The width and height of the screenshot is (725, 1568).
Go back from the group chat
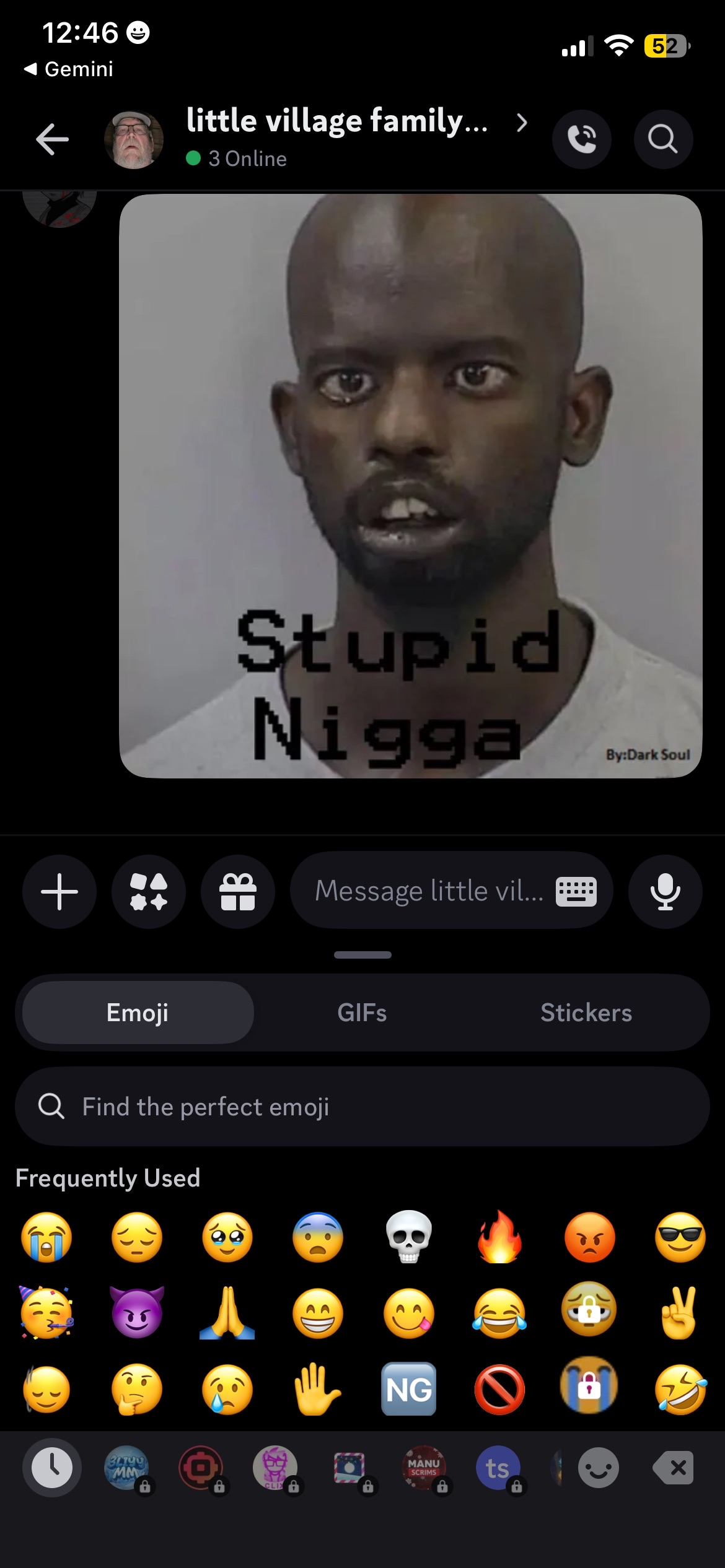(x=52, y=139)
